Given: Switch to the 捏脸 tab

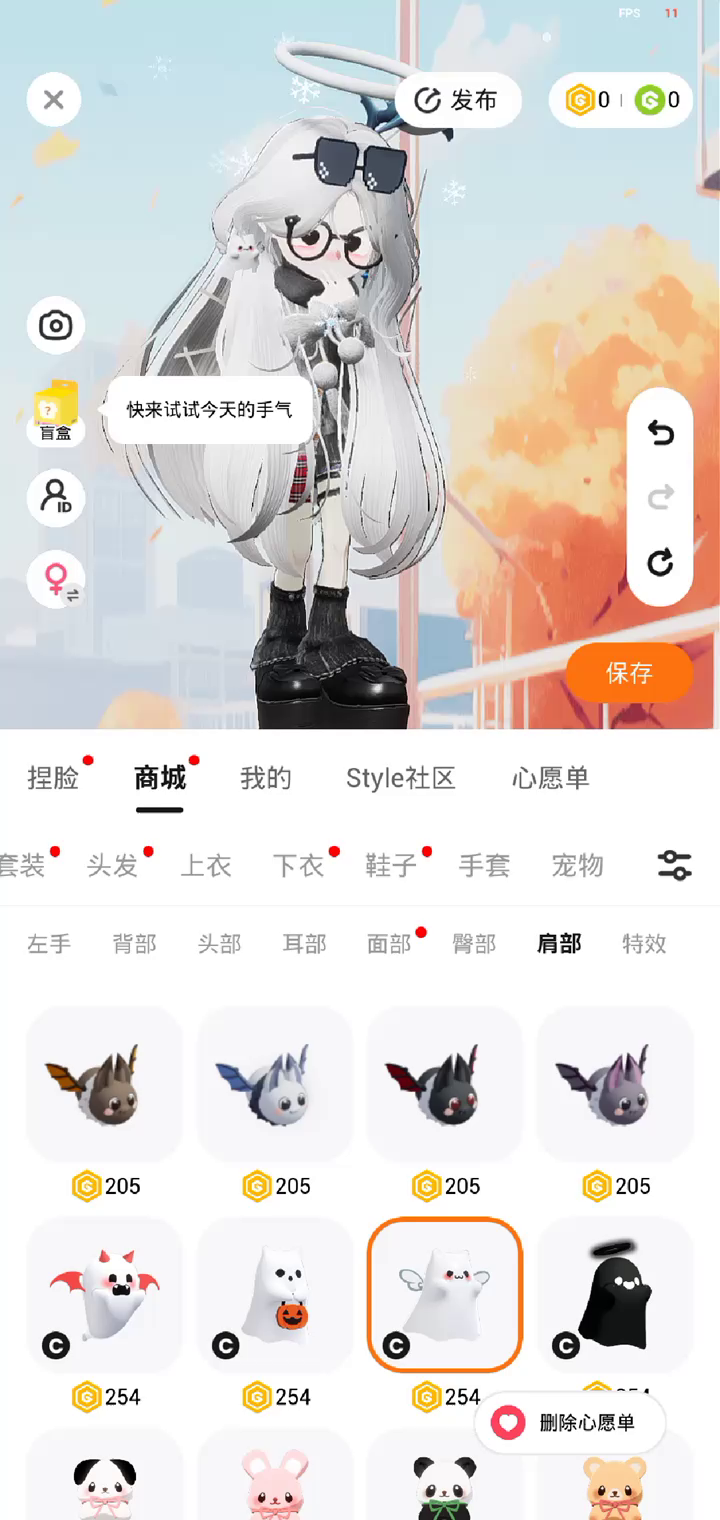Looking at the screenshot, I should click(x=53, y=778).
